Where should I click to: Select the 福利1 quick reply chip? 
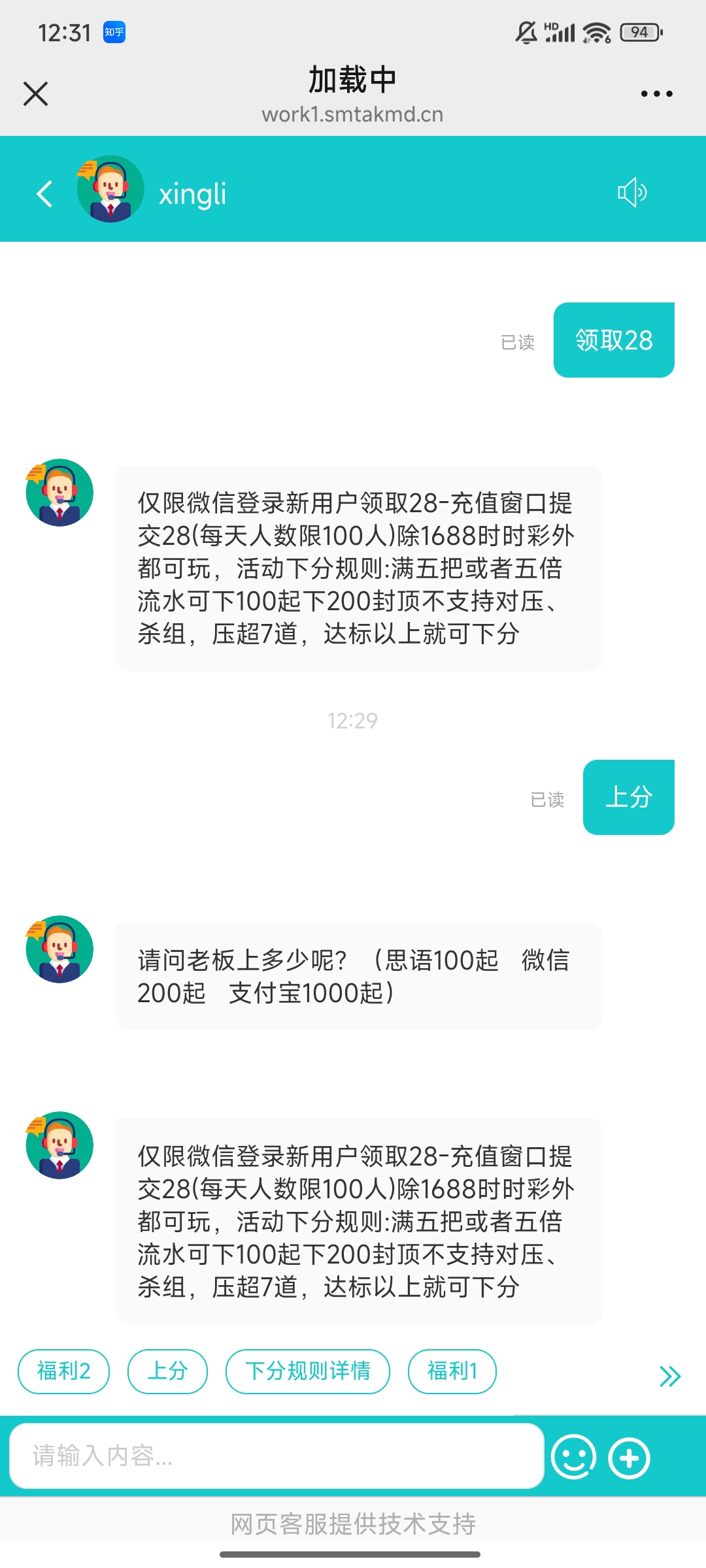click(x=452, y=1371)
